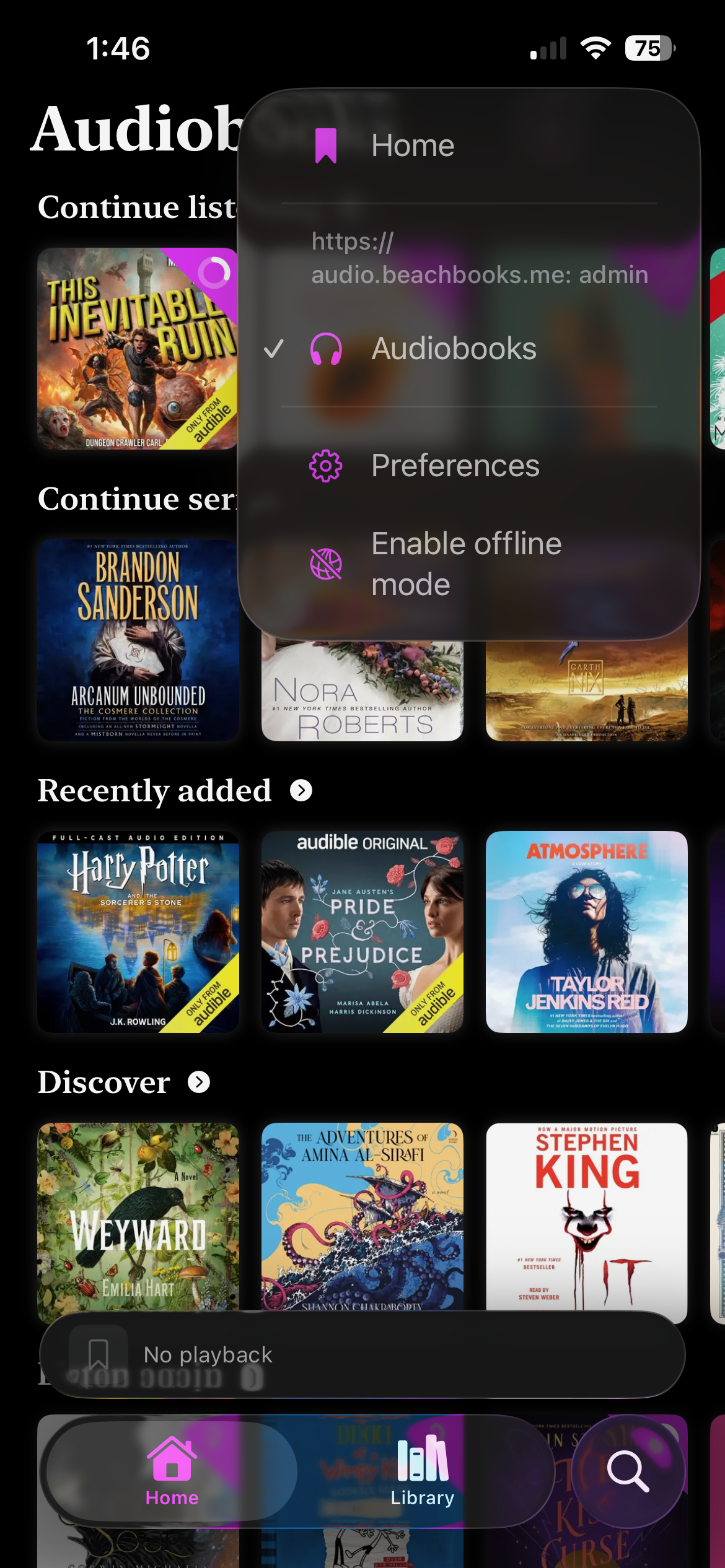Open Stephen King's IT audiobook
Viewport: 725px width, 1568px height.
[586, 1214]
